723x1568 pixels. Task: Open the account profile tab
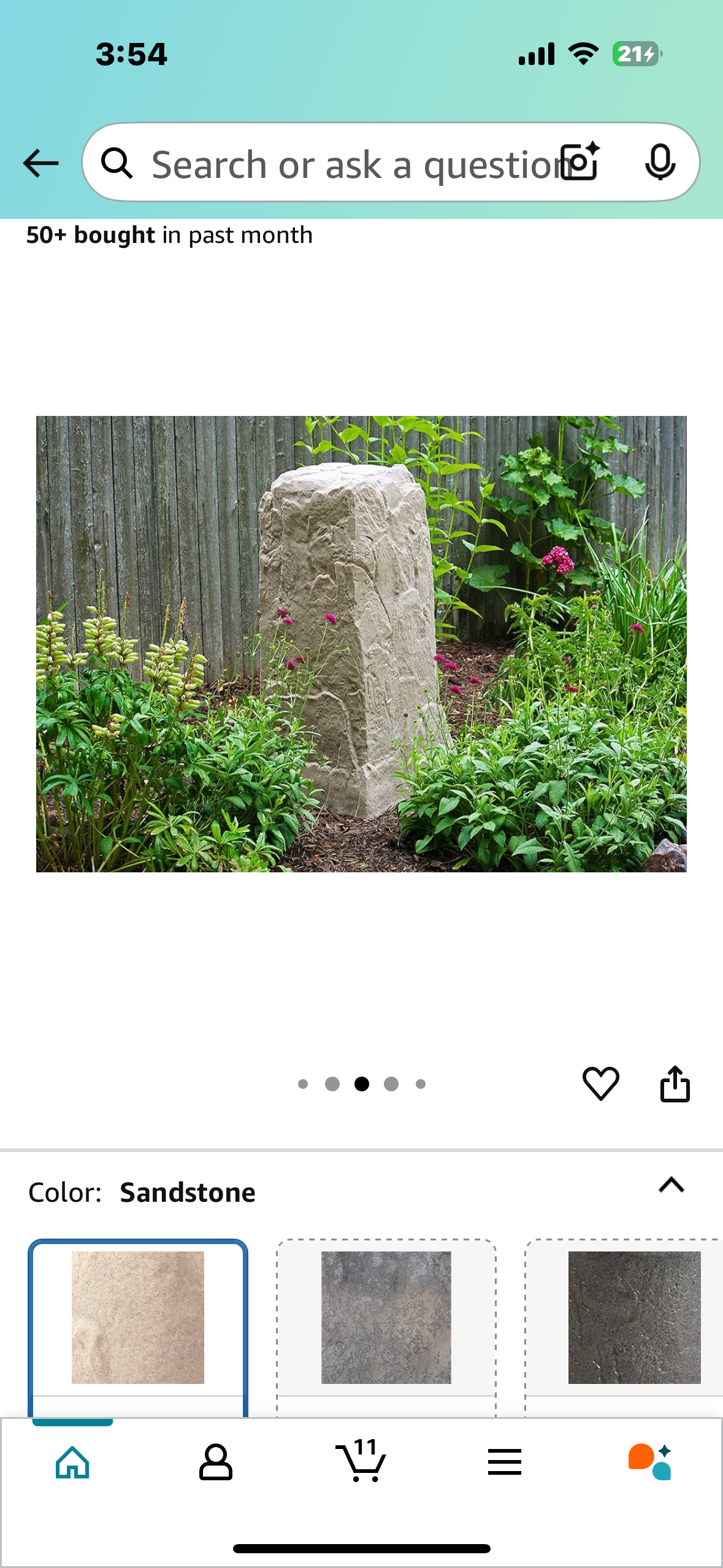pos(216,1462)
